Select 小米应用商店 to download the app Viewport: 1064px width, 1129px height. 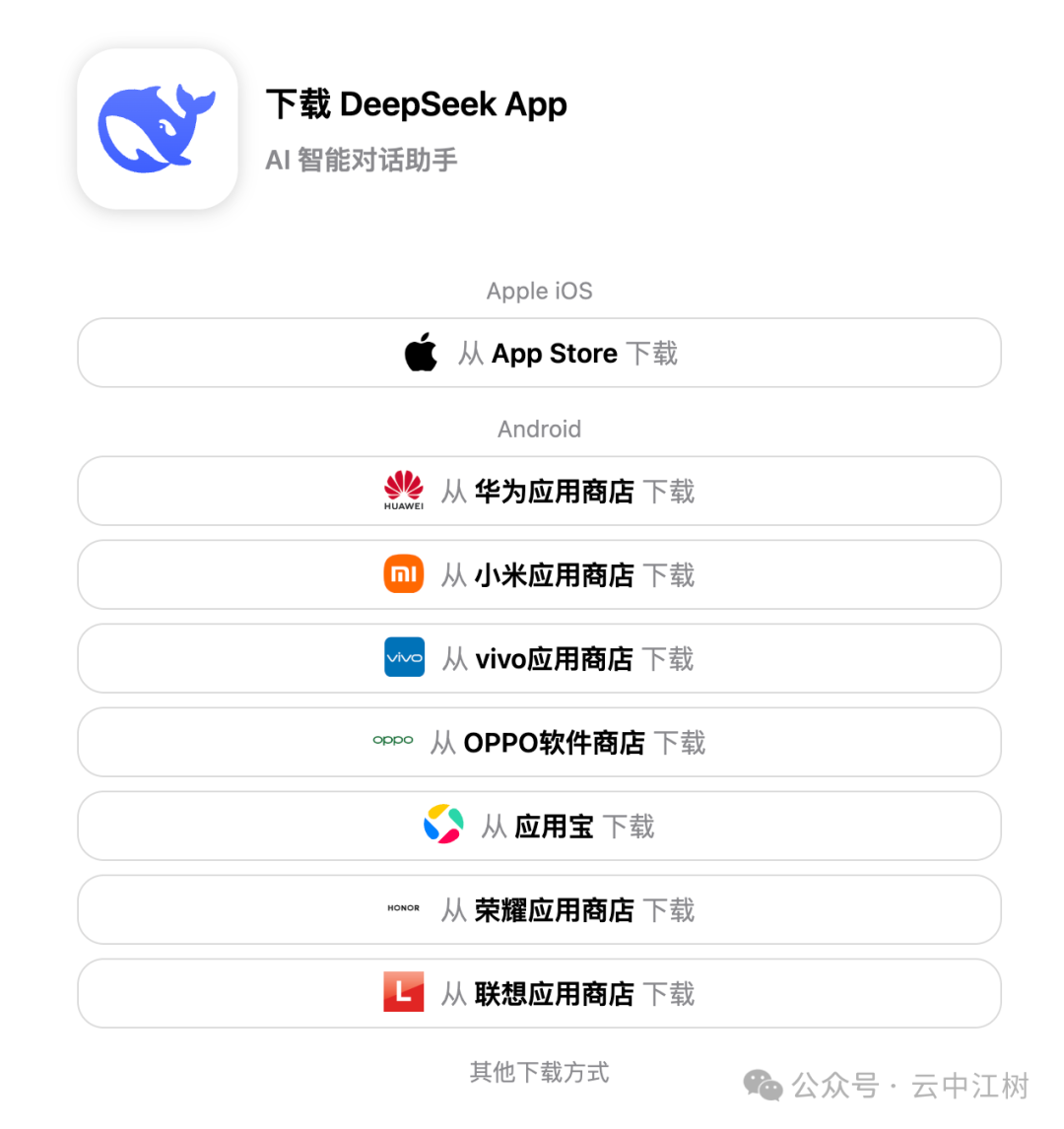point(539,574)
